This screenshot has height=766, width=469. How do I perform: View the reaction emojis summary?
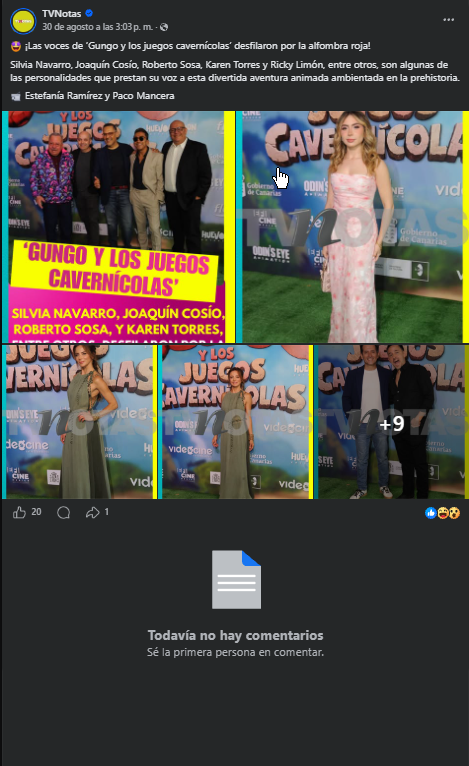[x=442, y=513]
